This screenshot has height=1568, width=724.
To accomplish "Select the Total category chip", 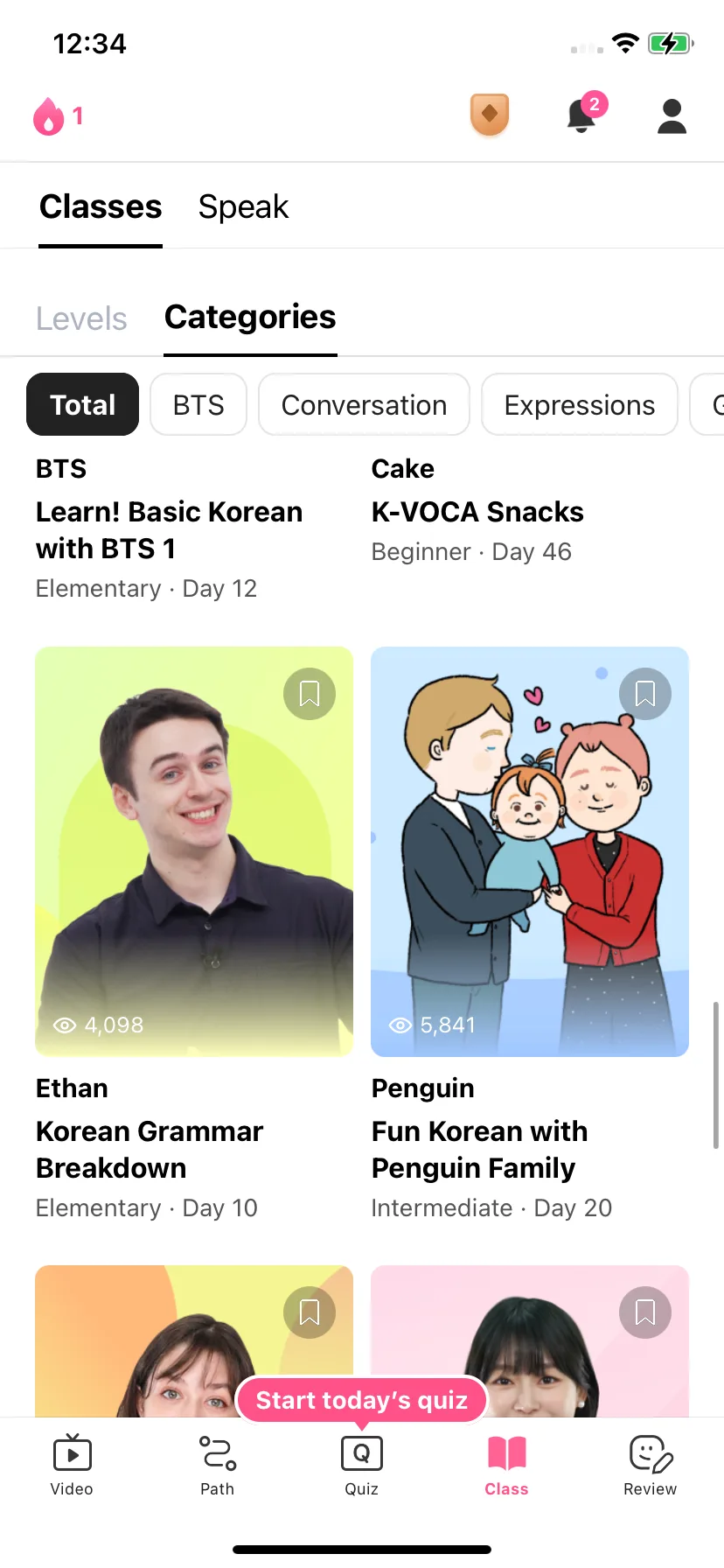I will pos(83,405).
